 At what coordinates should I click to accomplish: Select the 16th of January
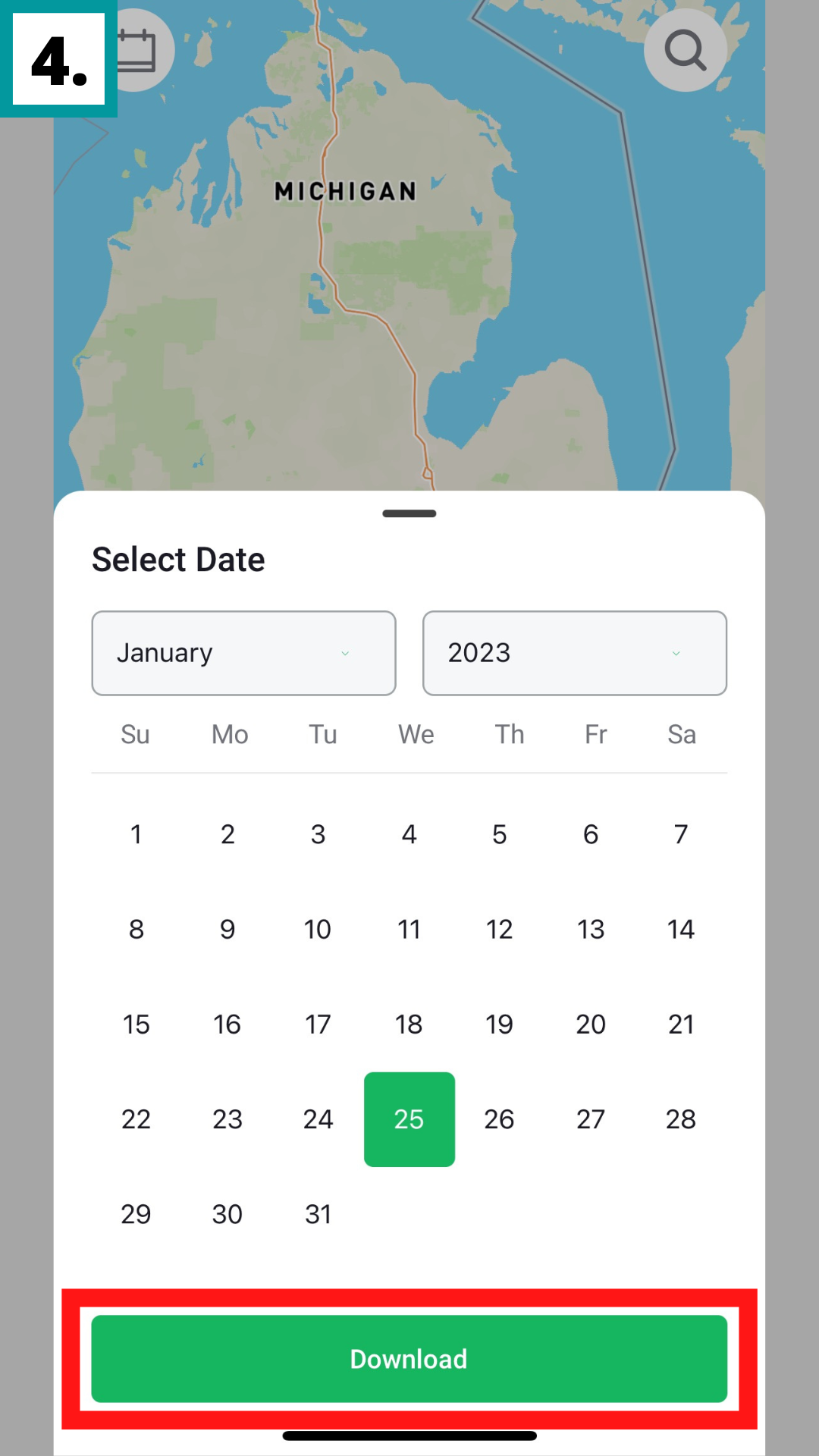pyautogui.click(x=227, y=1025)
